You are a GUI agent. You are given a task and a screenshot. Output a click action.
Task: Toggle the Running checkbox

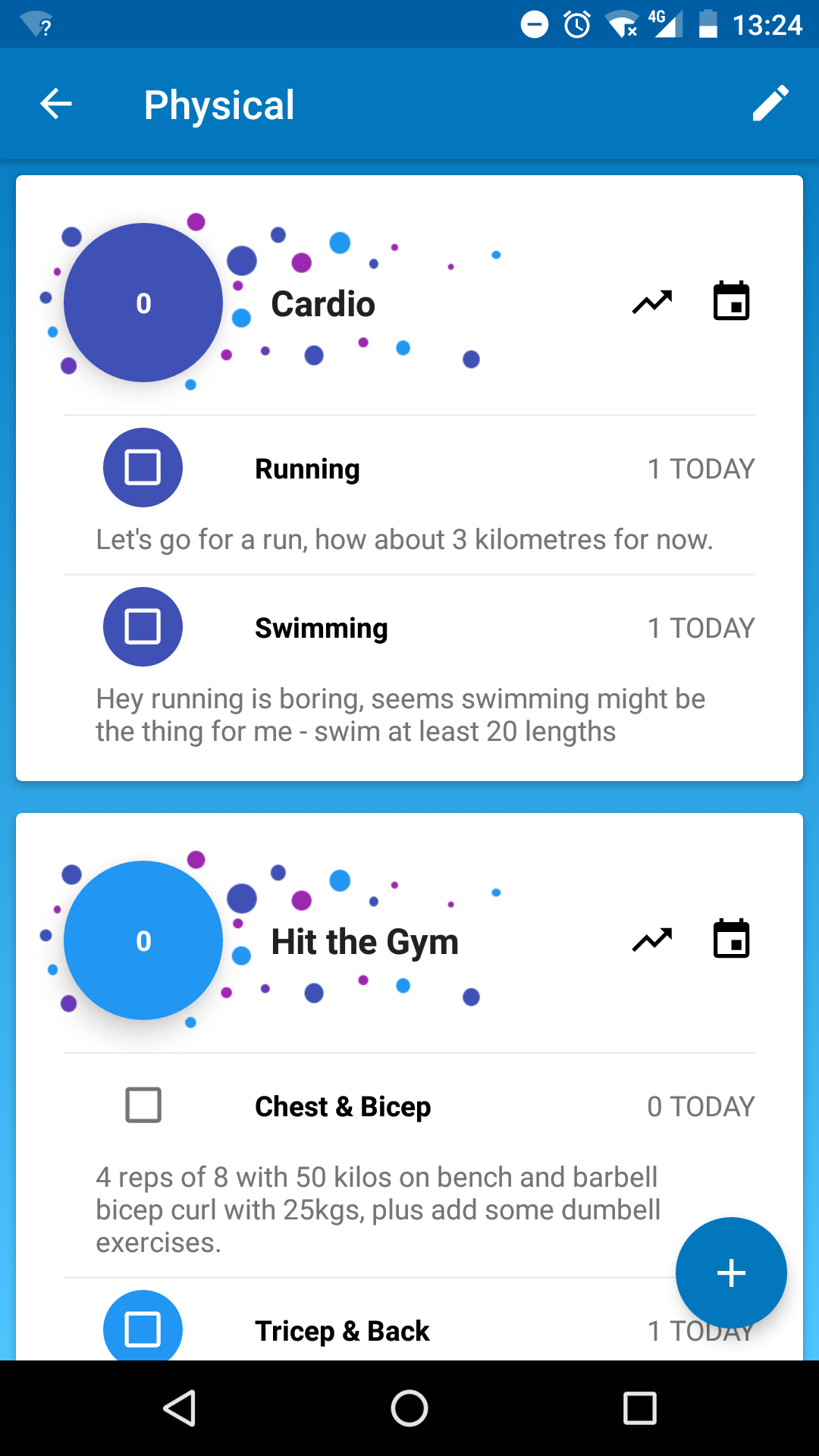click(x=143, y=467)
